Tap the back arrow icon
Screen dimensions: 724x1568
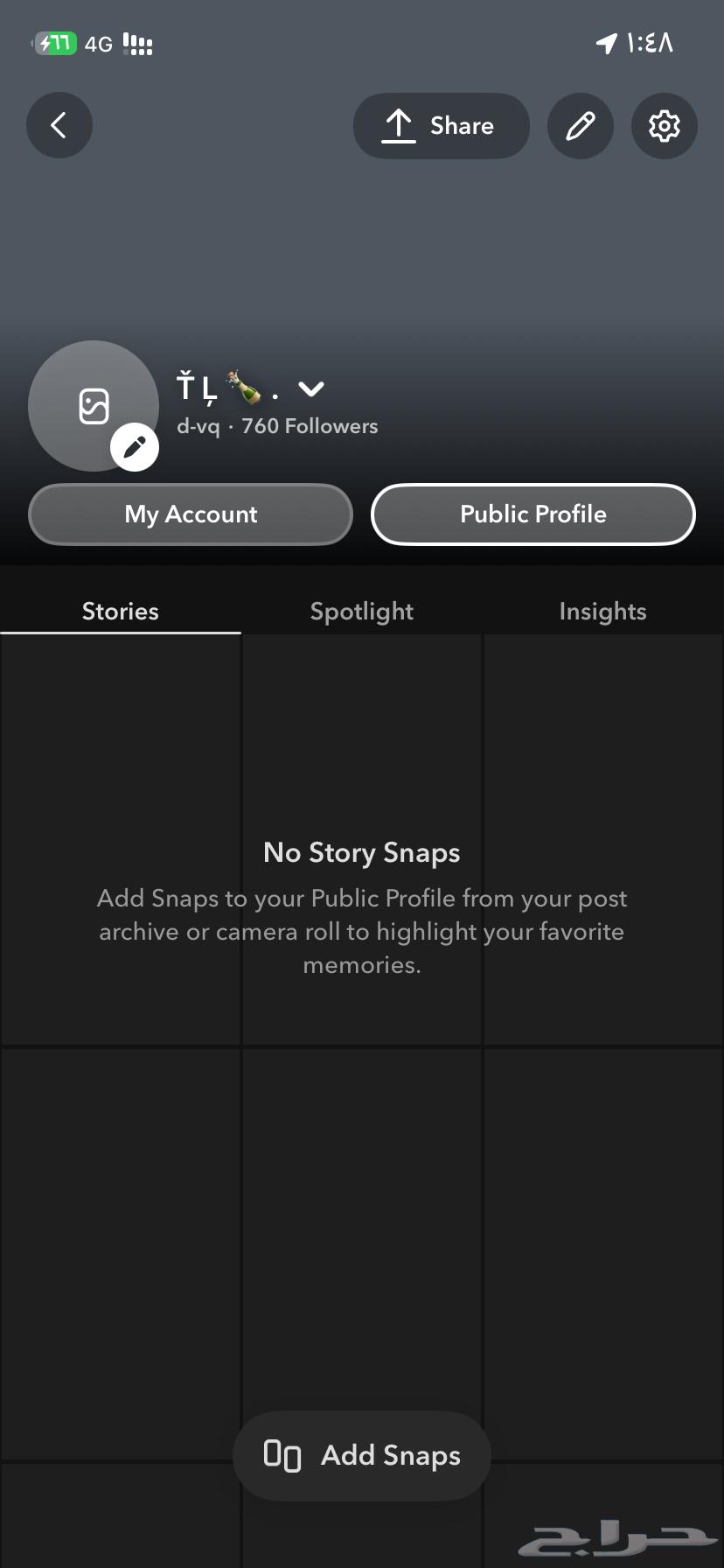(x=59, y=125)
